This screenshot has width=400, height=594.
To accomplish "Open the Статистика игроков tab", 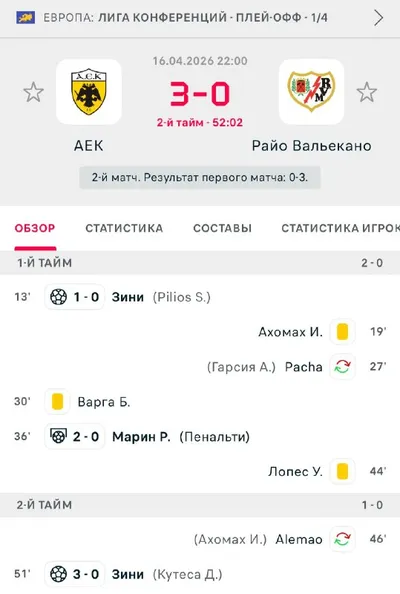I will 340,228.
